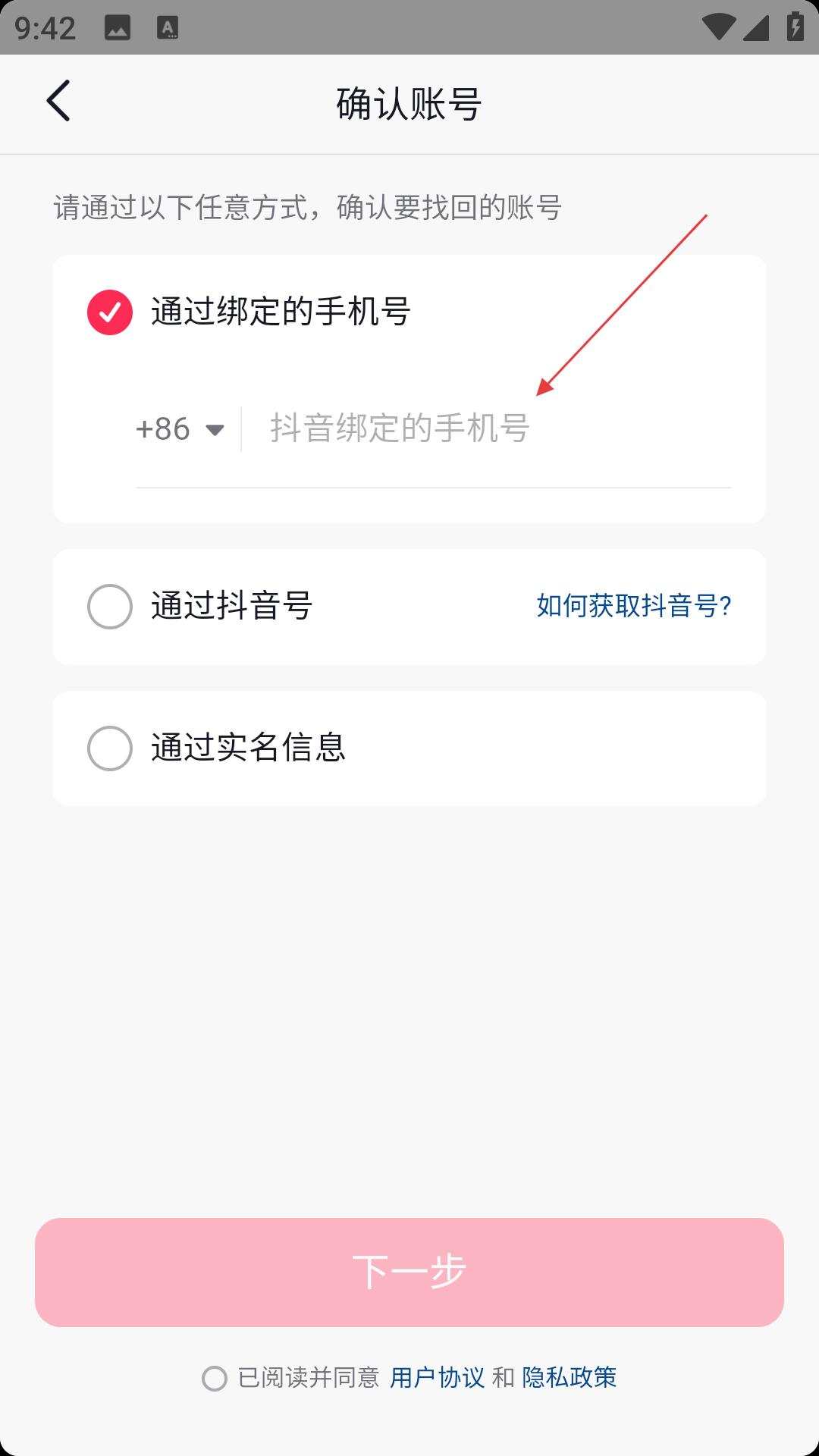Choose the Douyin ID (通过抖音号) option

(110, 607)
